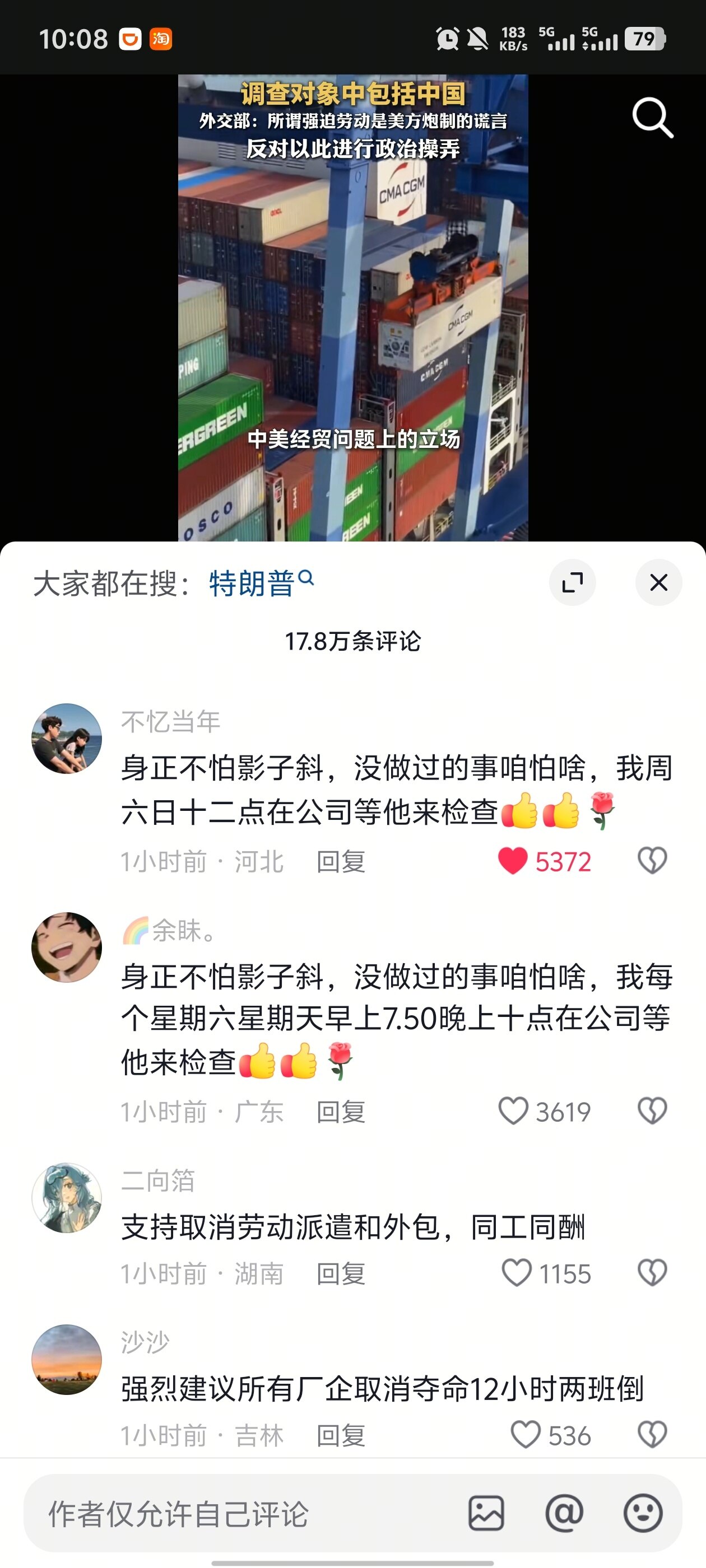
Task: Open the search magnifier over the video
Action: [x=652, y=118]
